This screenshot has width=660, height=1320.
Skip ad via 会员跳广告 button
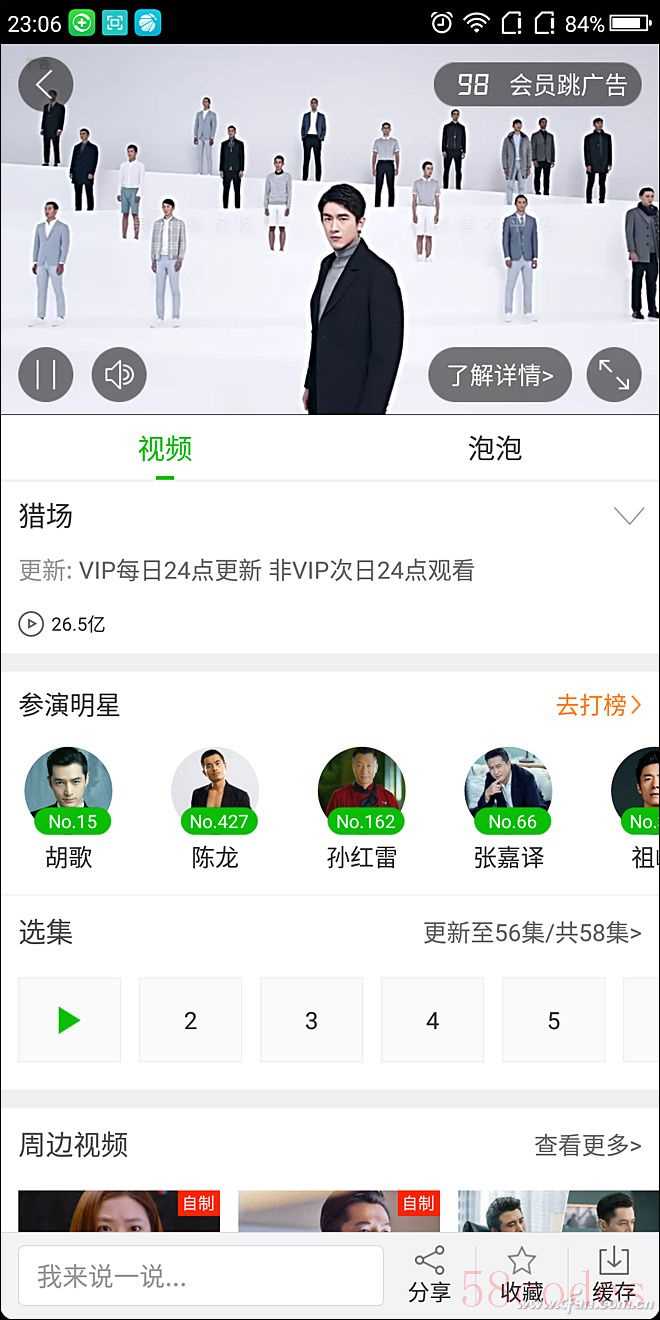(x=537, y=85)
